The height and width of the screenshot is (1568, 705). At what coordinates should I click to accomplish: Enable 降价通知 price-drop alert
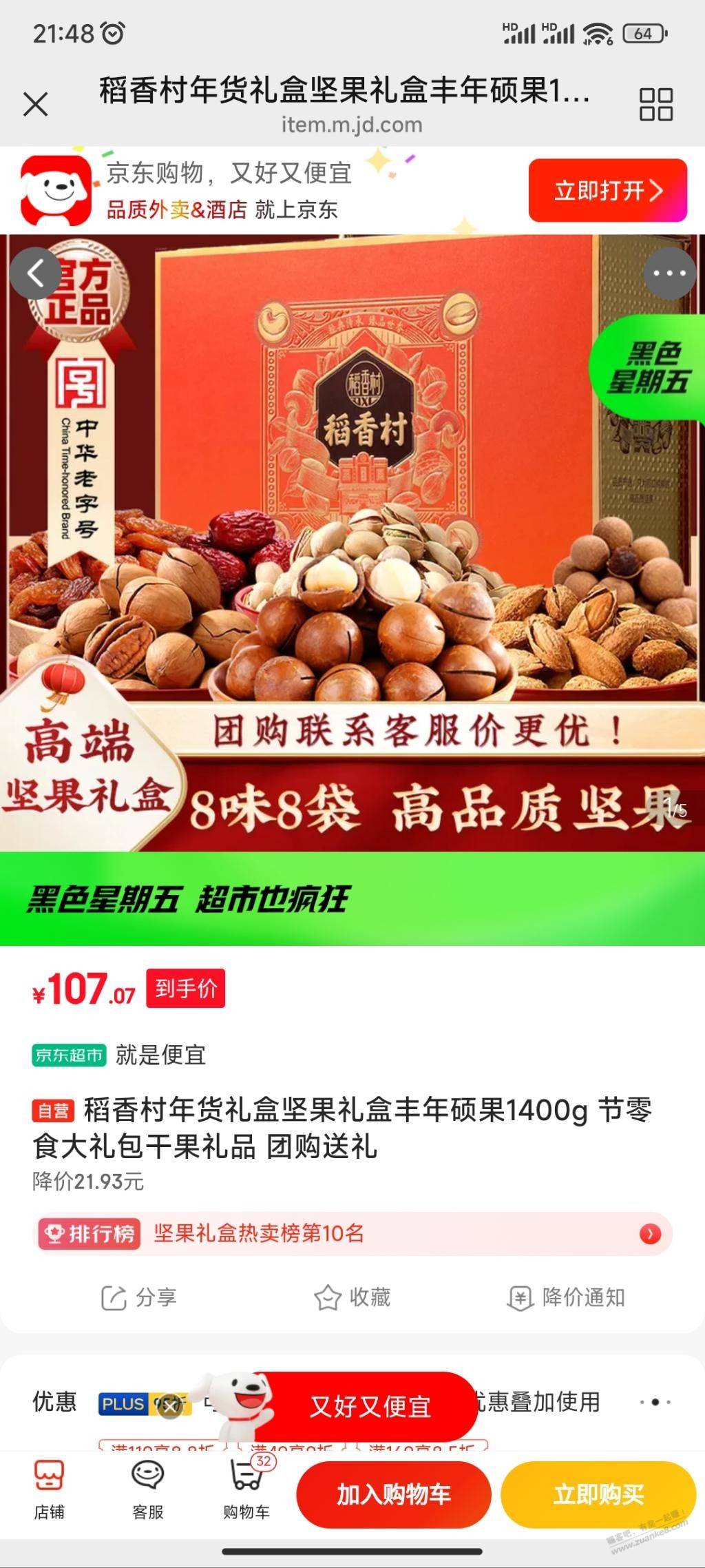[566, 1298]
